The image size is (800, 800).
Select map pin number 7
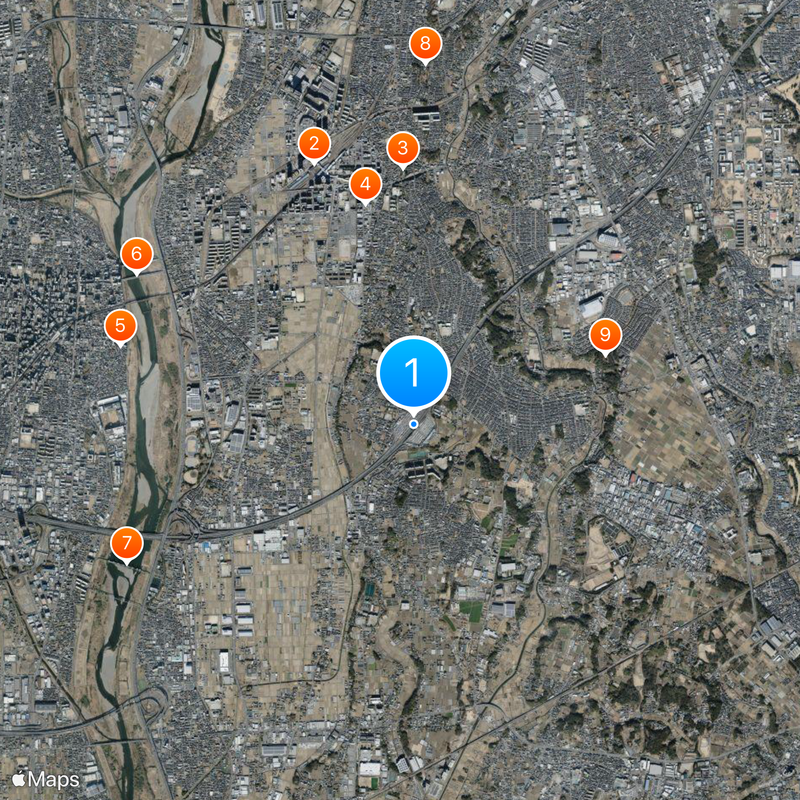126,544
